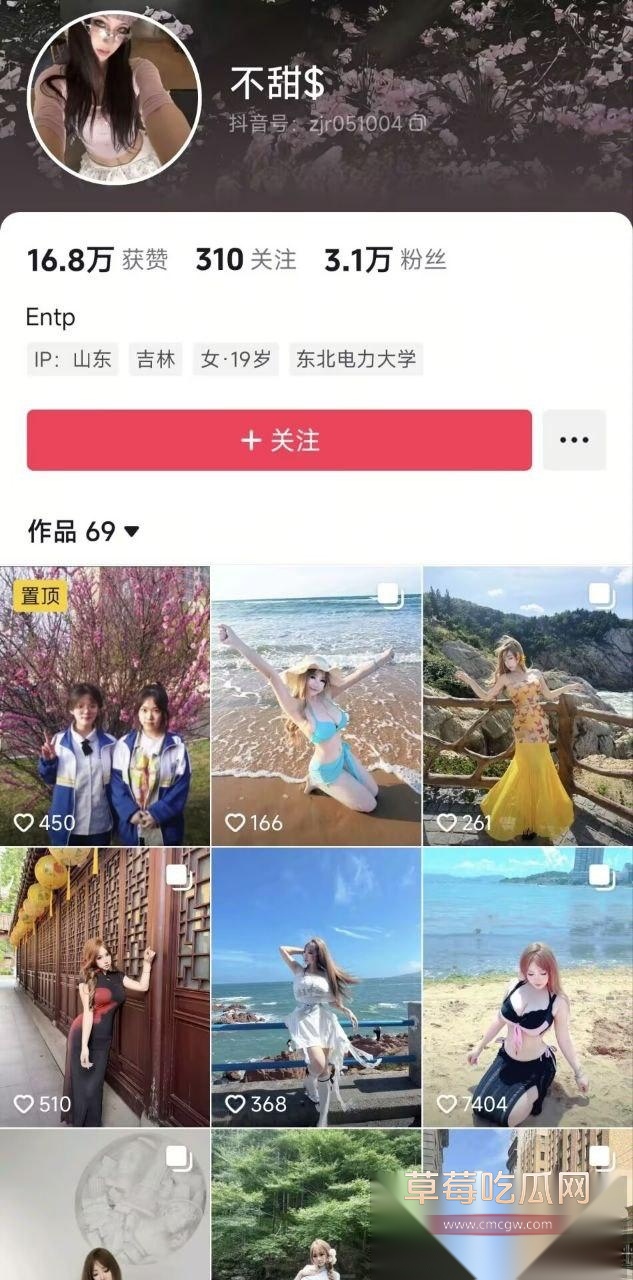View the 3.1万 粉丝 followers list
The width and height of the screenshot is (633, 1280).
tap(385, 261)
